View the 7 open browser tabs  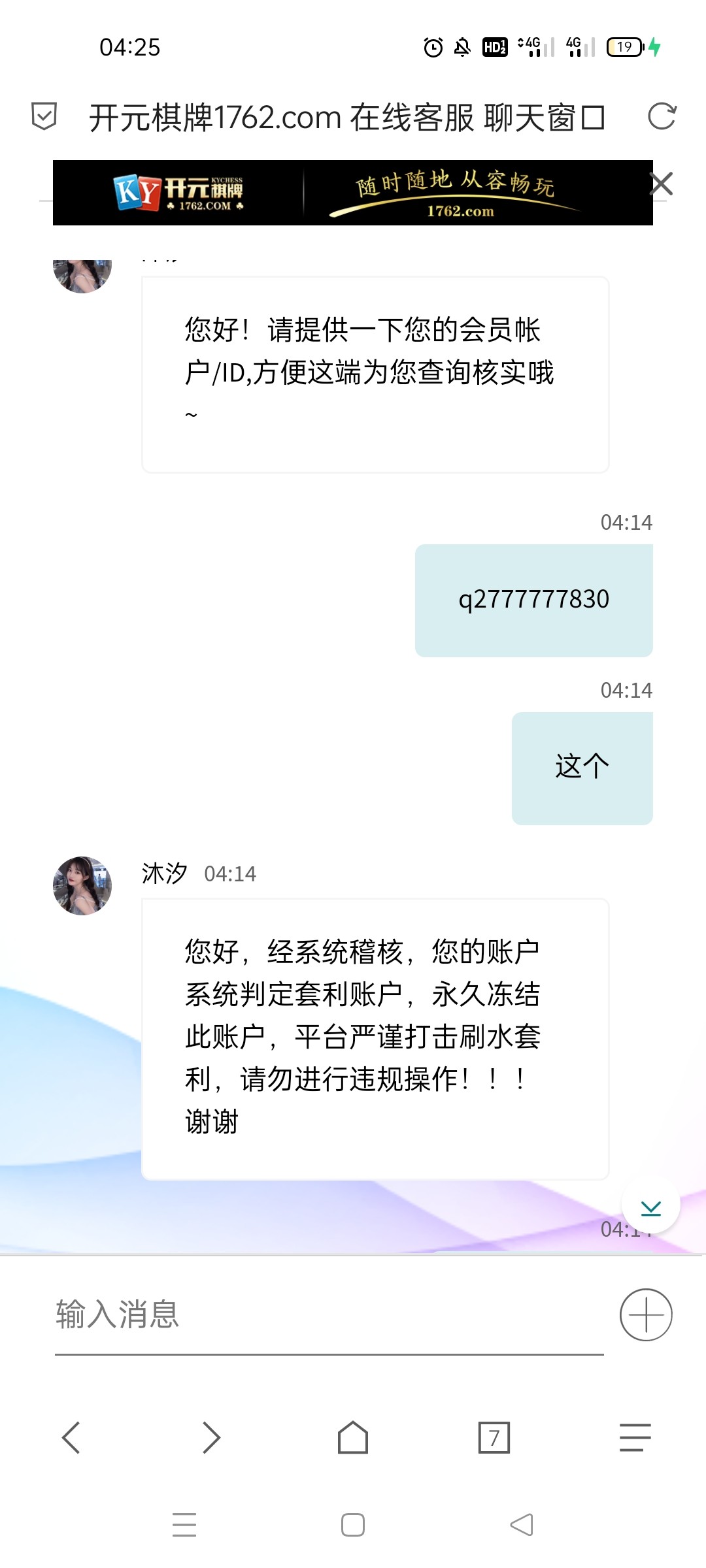(494, 1437)
